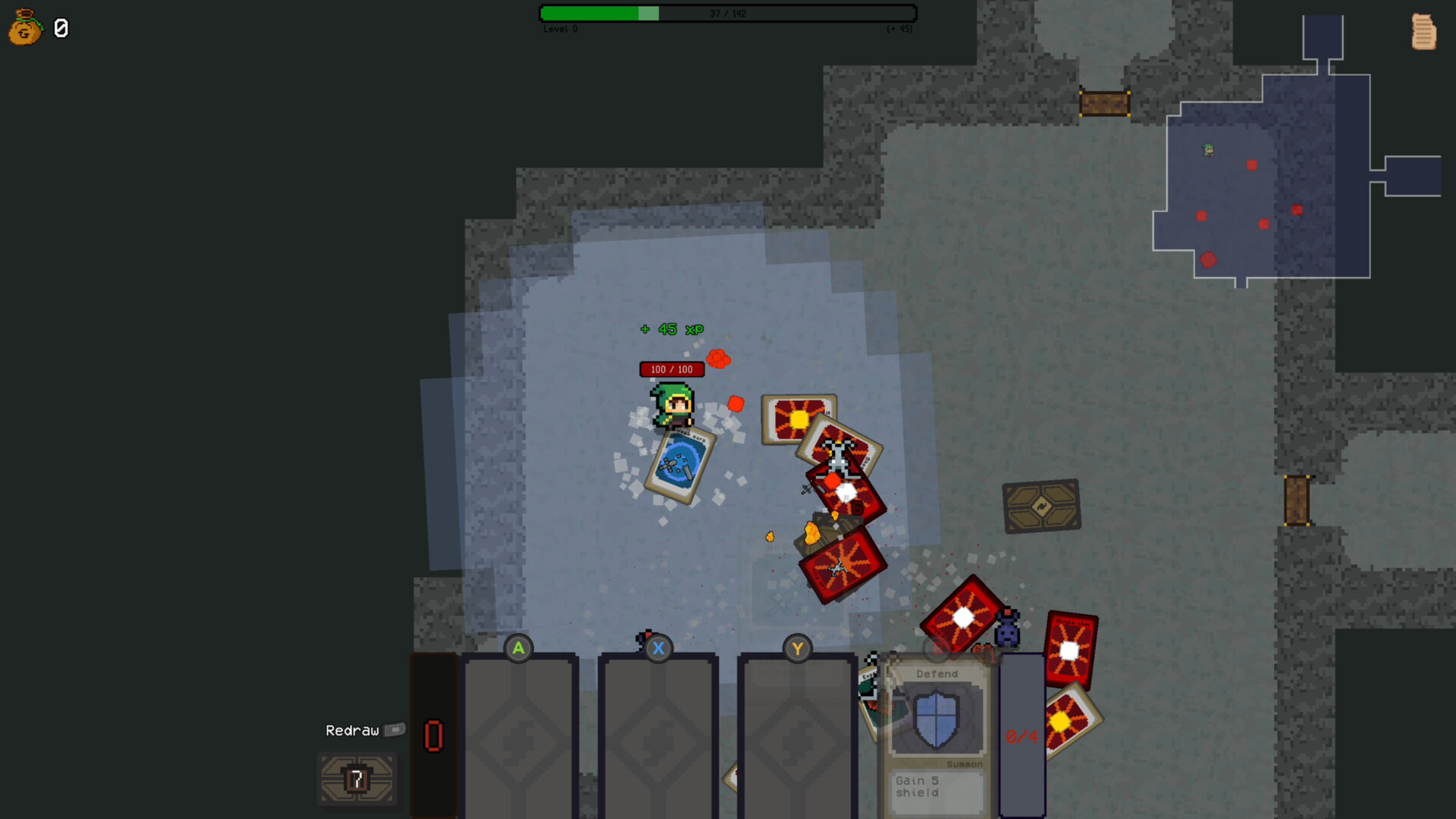The image size is (1456, 819).
Task: Tap the deck pile showing 7
Action: 357,779
